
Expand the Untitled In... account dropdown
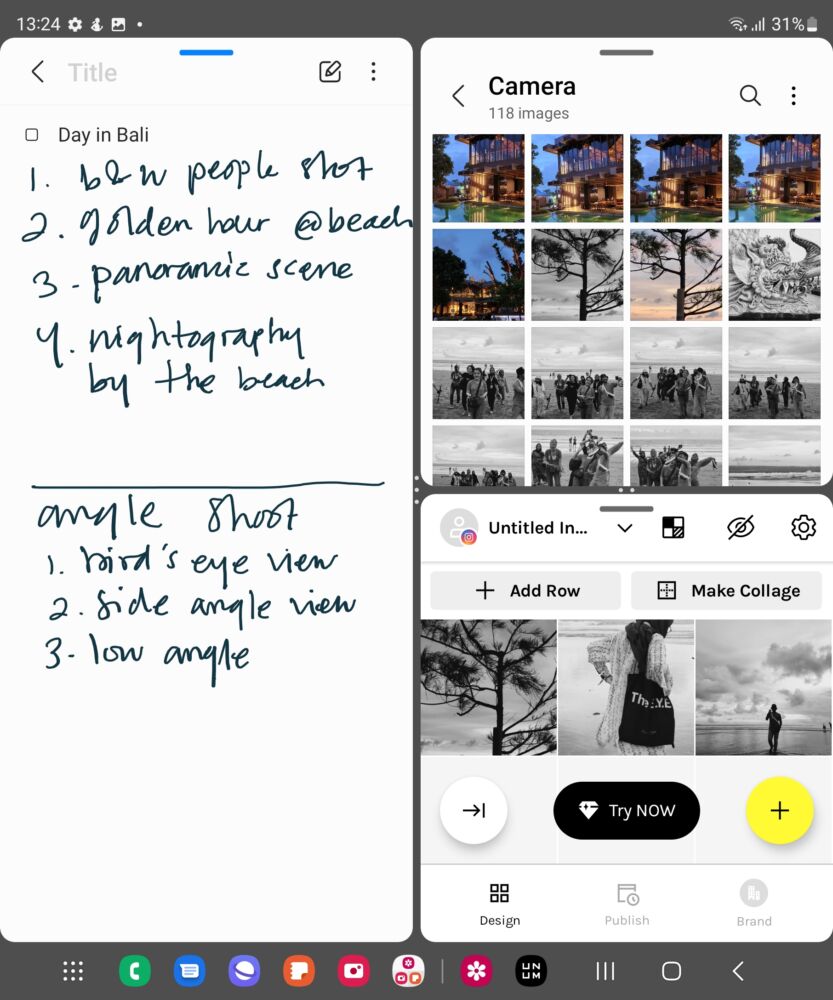click(x=625, y=528)
